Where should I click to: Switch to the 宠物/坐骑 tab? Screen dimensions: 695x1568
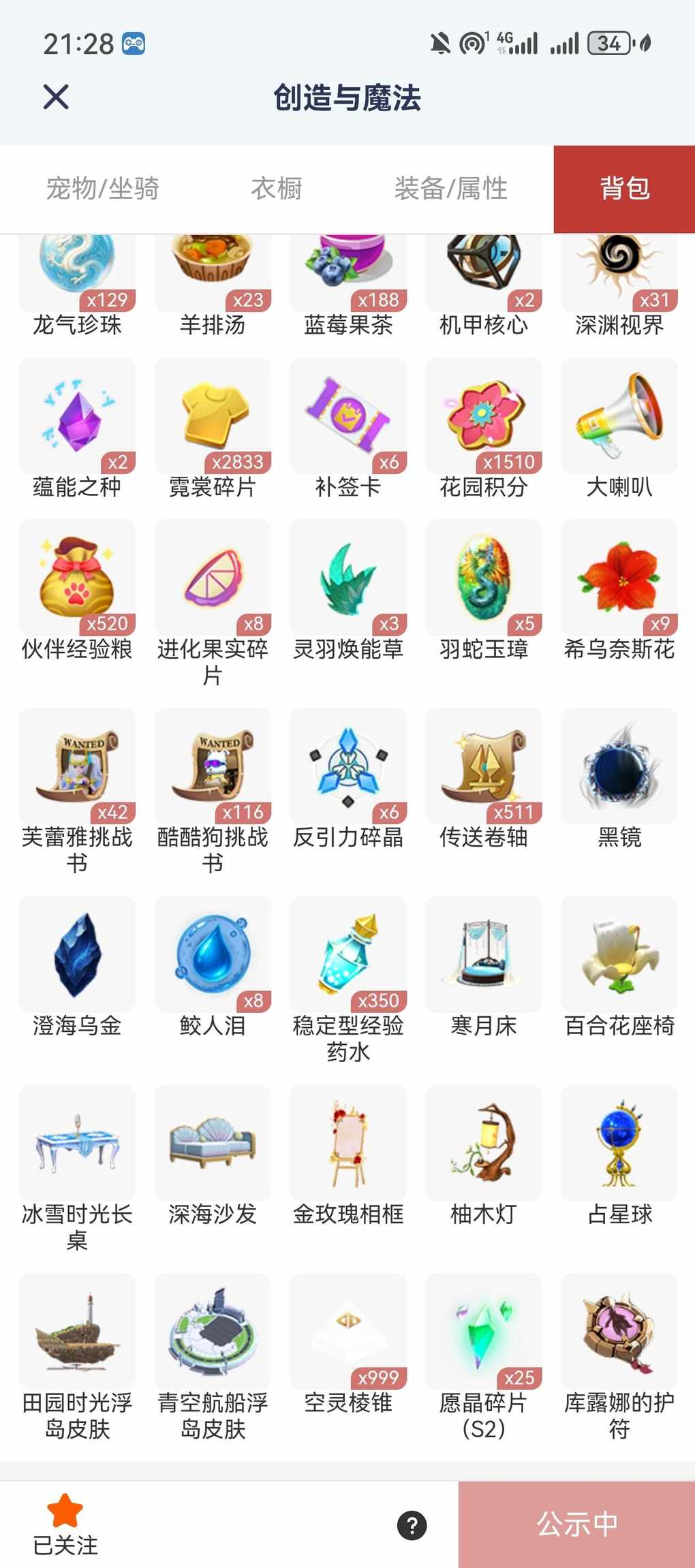click(103, 189)
